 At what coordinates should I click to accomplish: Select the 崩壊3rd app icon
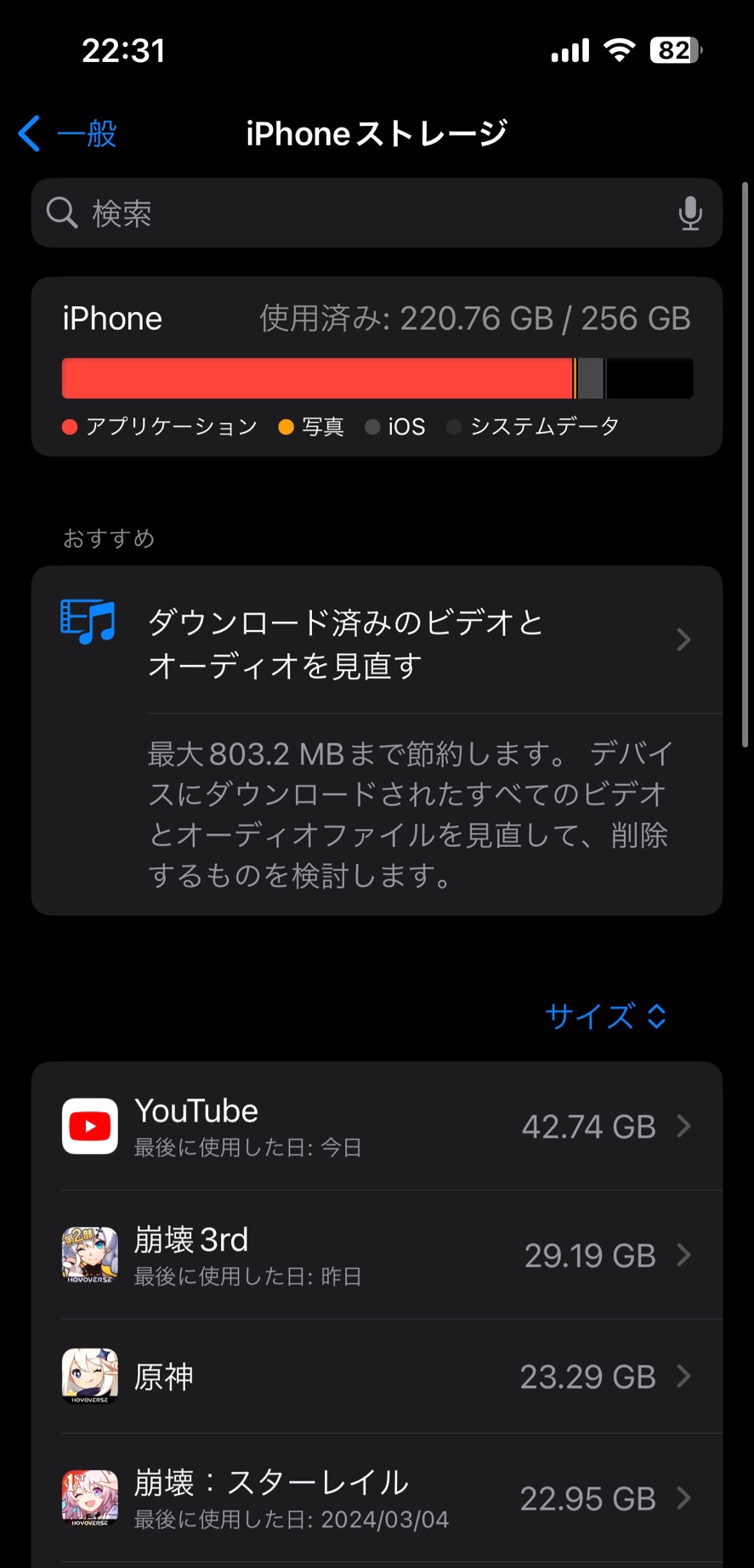[88, 1255]
